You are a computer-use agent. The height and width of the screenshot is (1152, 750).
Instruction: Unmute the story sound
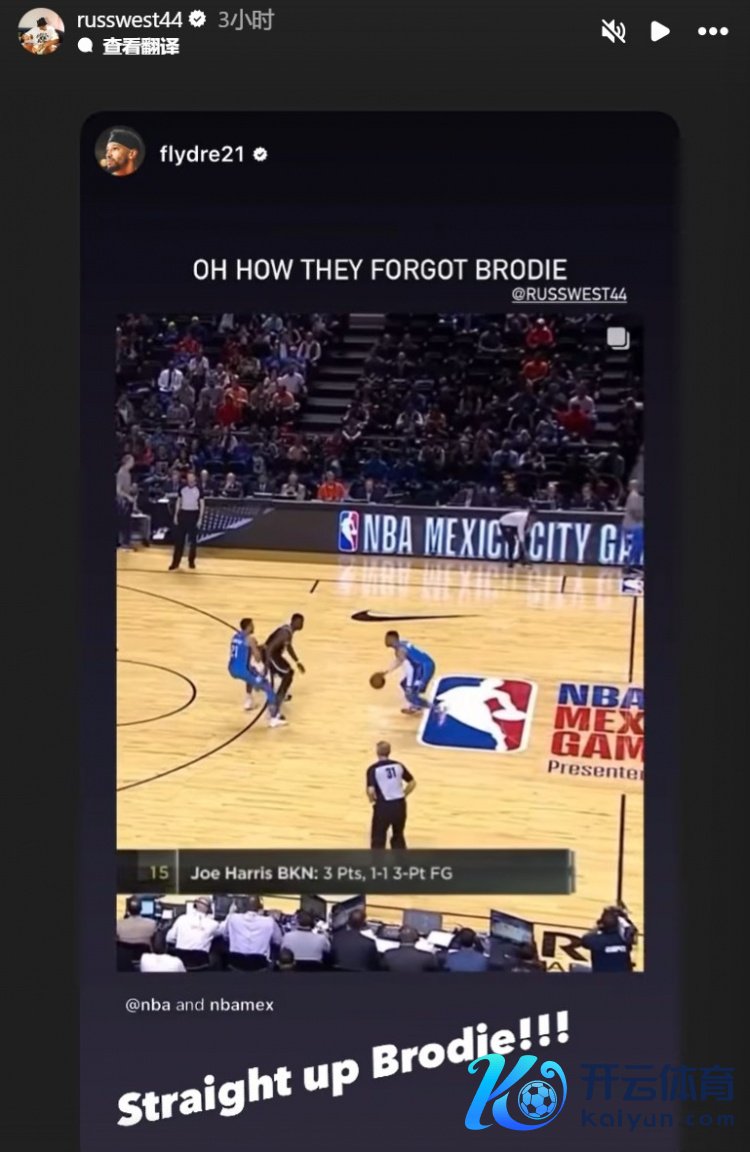tap(613, 31)
